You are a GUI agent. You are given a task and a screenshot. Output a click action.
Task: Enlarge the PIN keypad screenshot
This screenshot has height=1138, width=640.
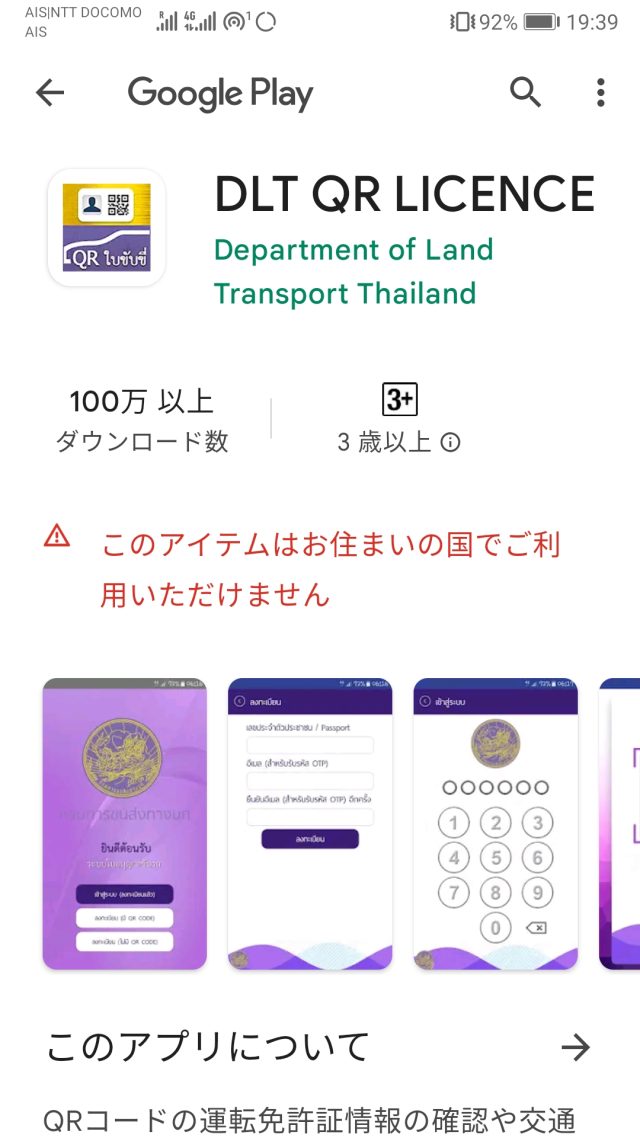[495, 824]
